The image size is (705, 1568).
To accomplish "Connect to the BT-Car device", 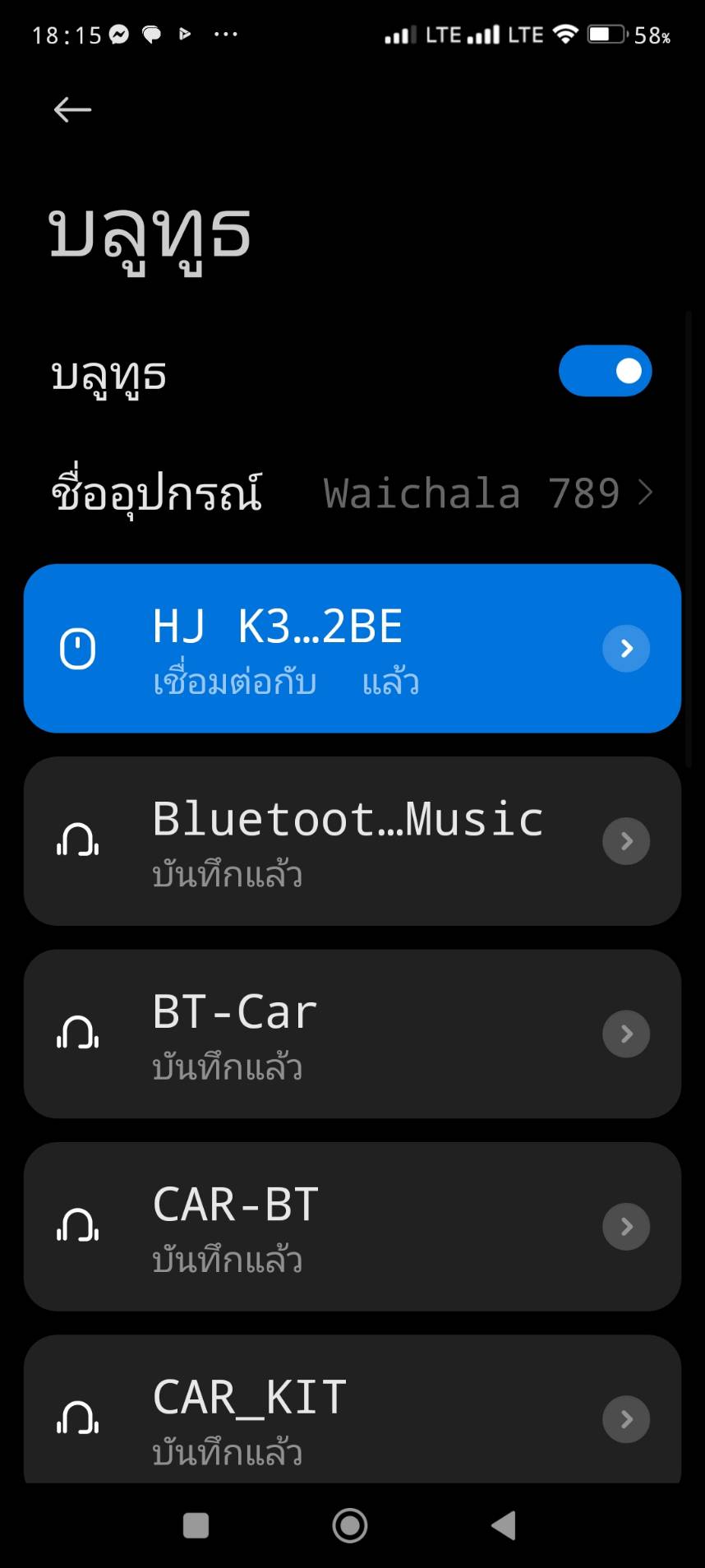I will point(352,1034).
